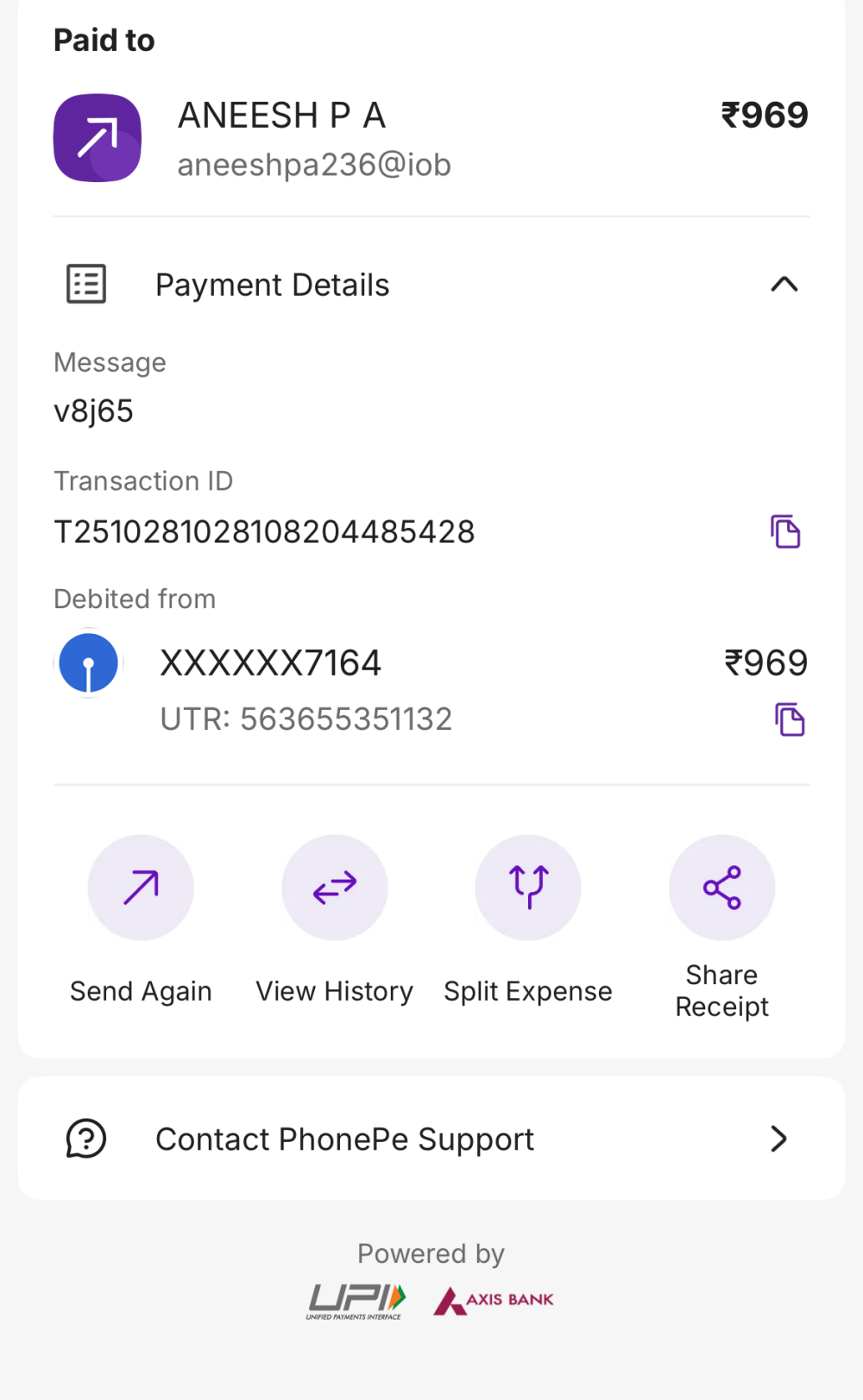Select the UPI ID aneeshpa236@iob
This screenshot has height=1400, width=863.
(314, 164)
